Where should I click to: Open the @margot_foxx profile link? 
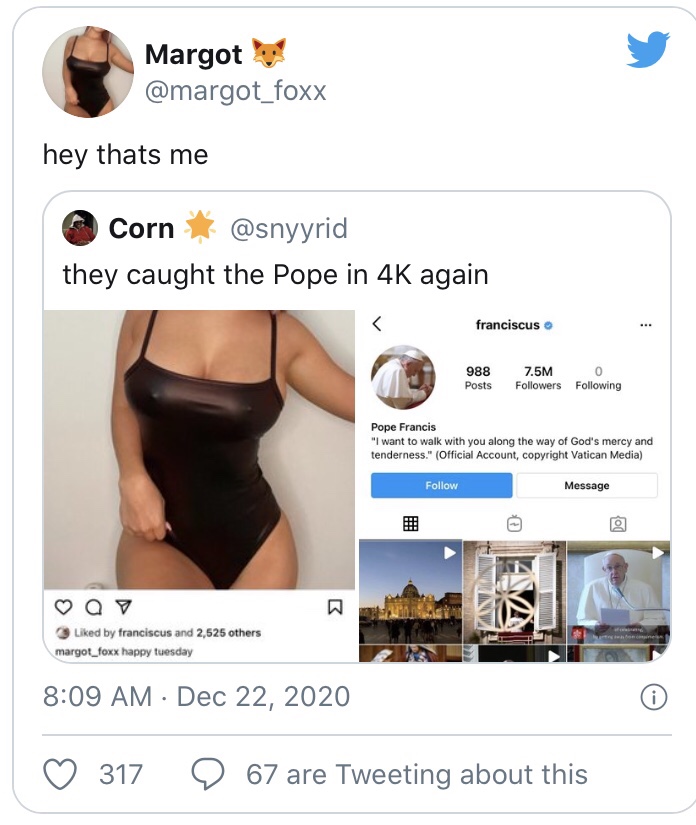pos(236,92)
